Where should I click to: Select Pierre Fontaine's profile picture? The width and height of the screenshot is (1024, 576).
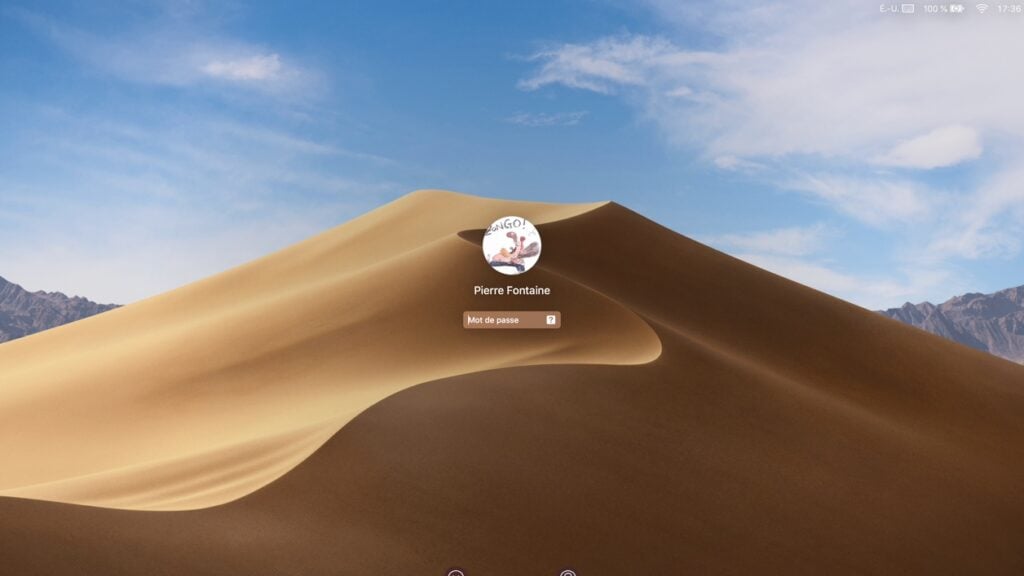tap(511, 245)
